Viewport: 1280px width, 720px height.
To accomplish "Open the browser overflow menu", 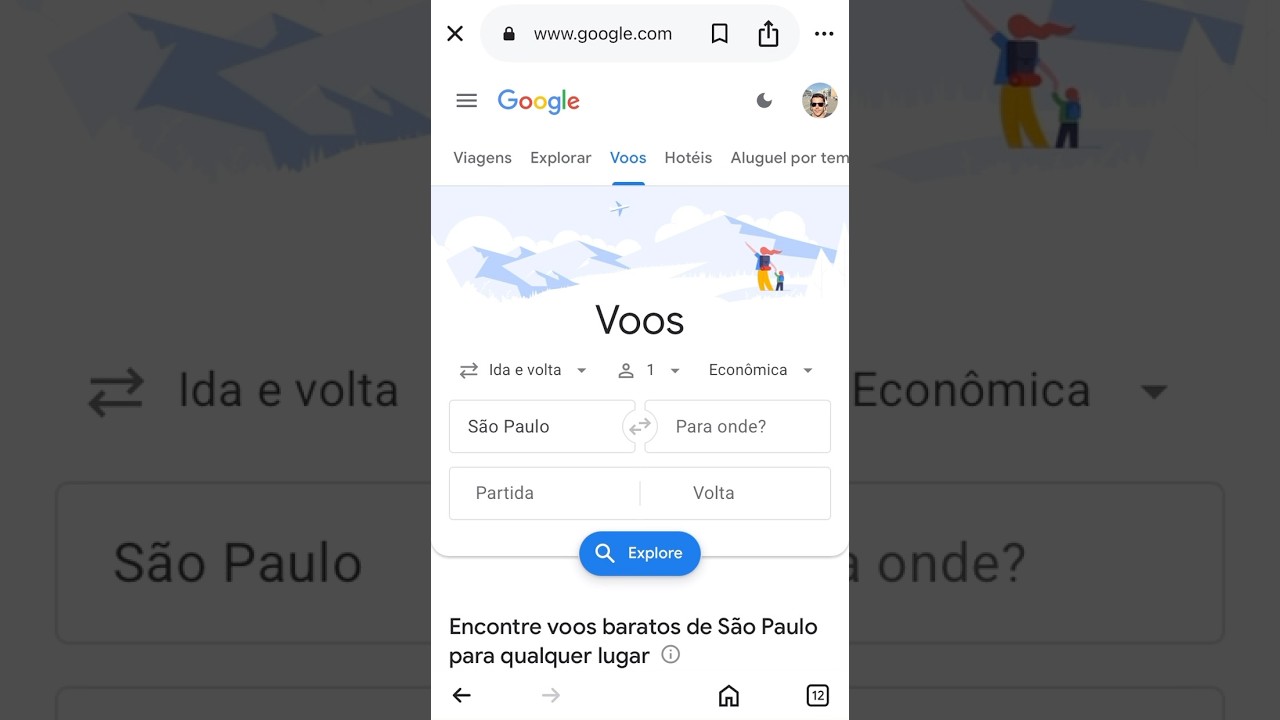I will click(x=824, y=34).
